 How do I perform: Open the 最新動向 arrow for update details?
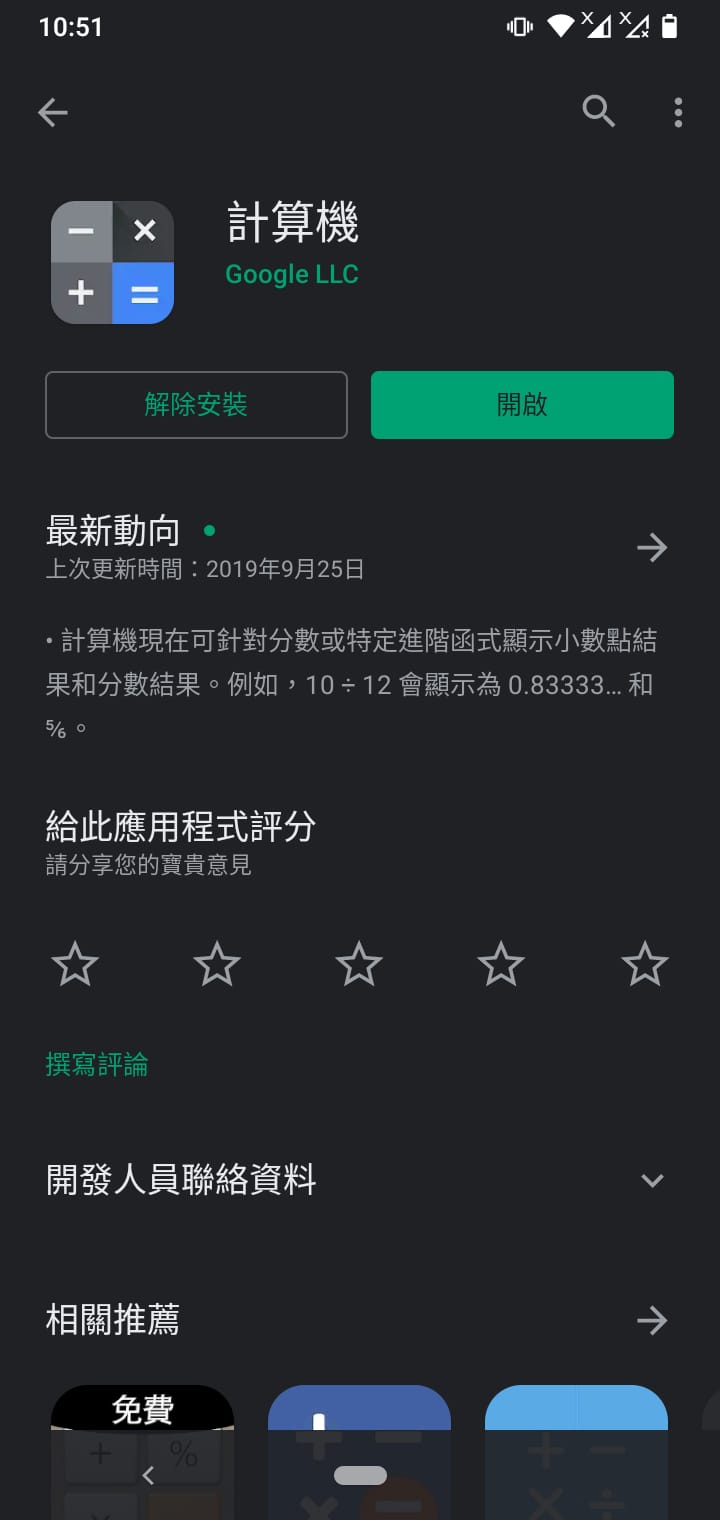652,547
